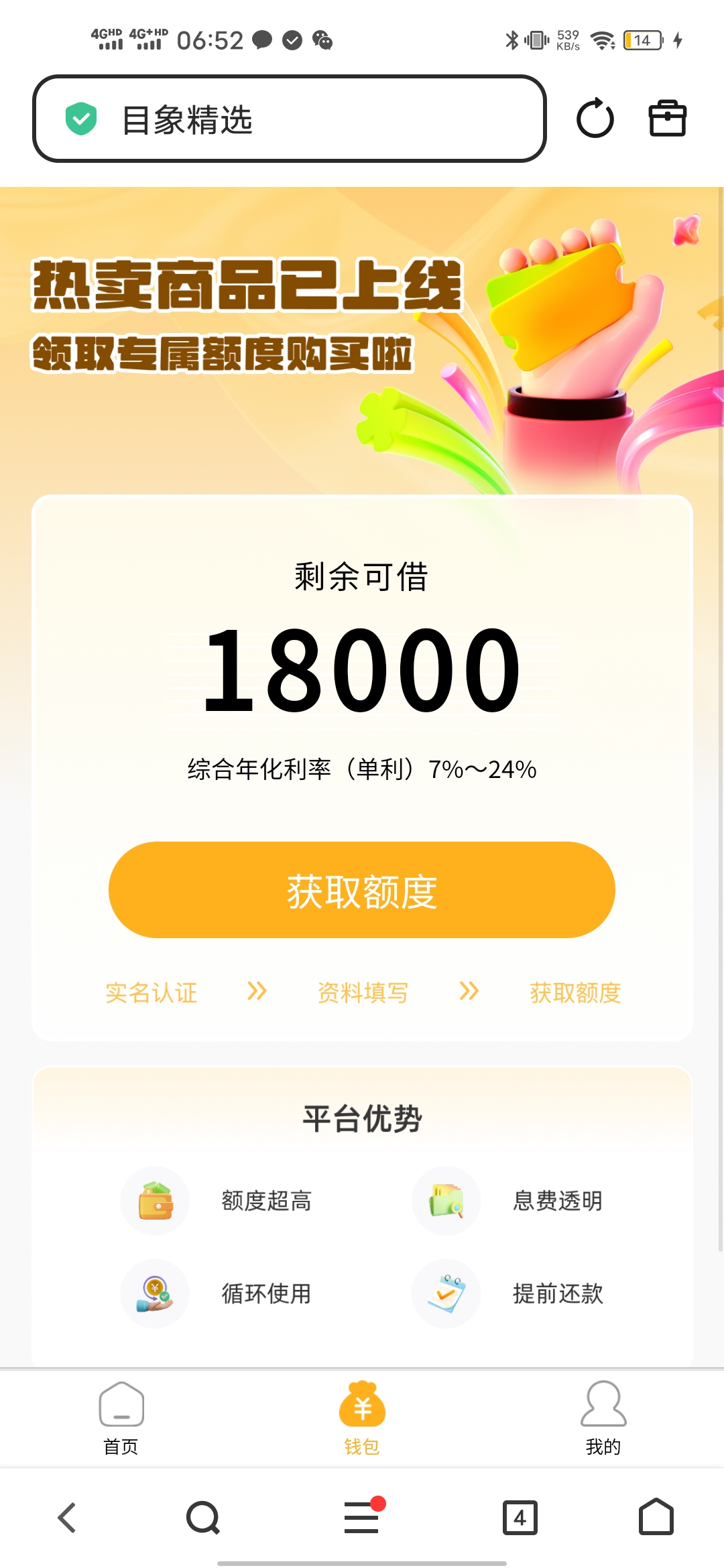Image resolution: width=724 pixels, height=1568 pixels.
Task: Open the browser menu with the red dot
Action: [361, 1518]
